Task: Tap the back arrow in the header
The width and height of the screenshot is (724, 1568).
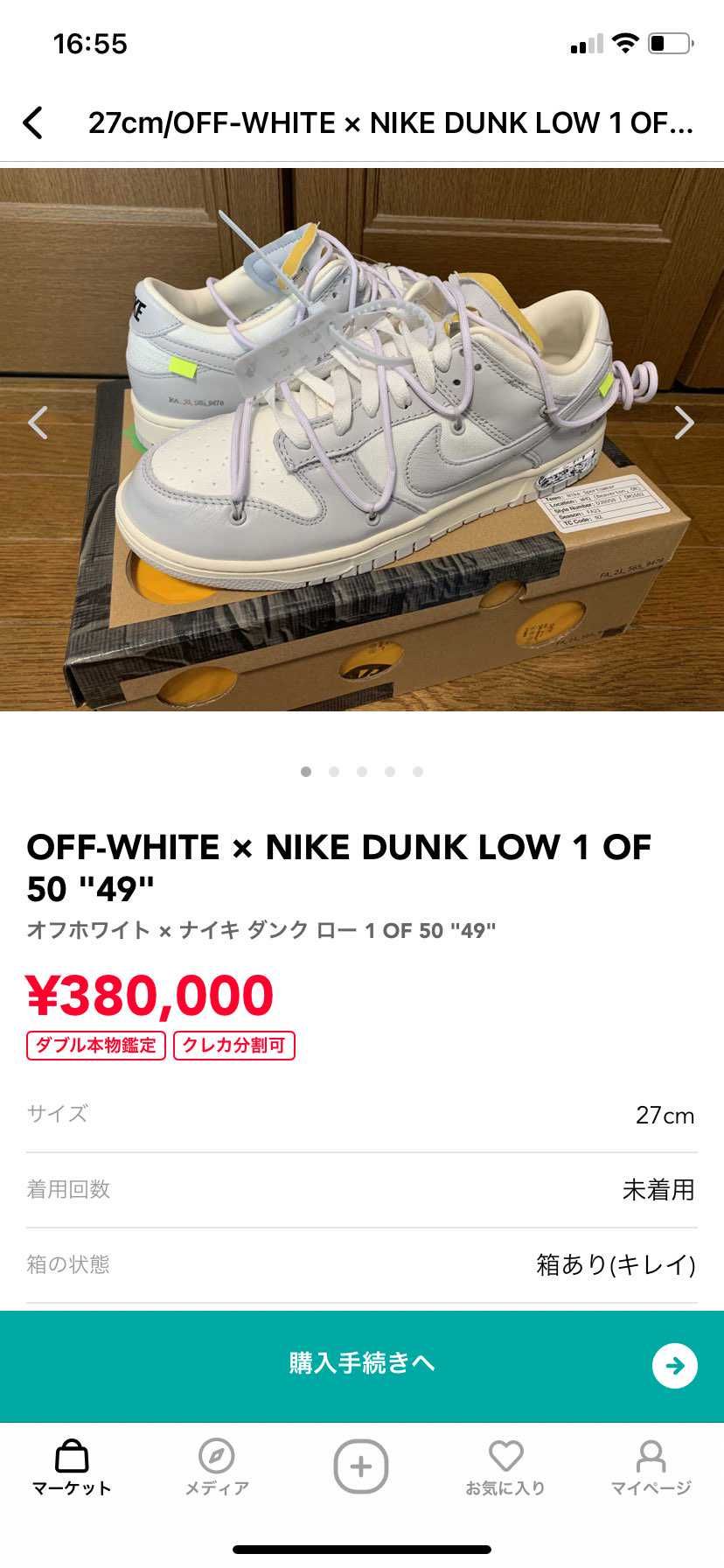Action: click(34, 122)
